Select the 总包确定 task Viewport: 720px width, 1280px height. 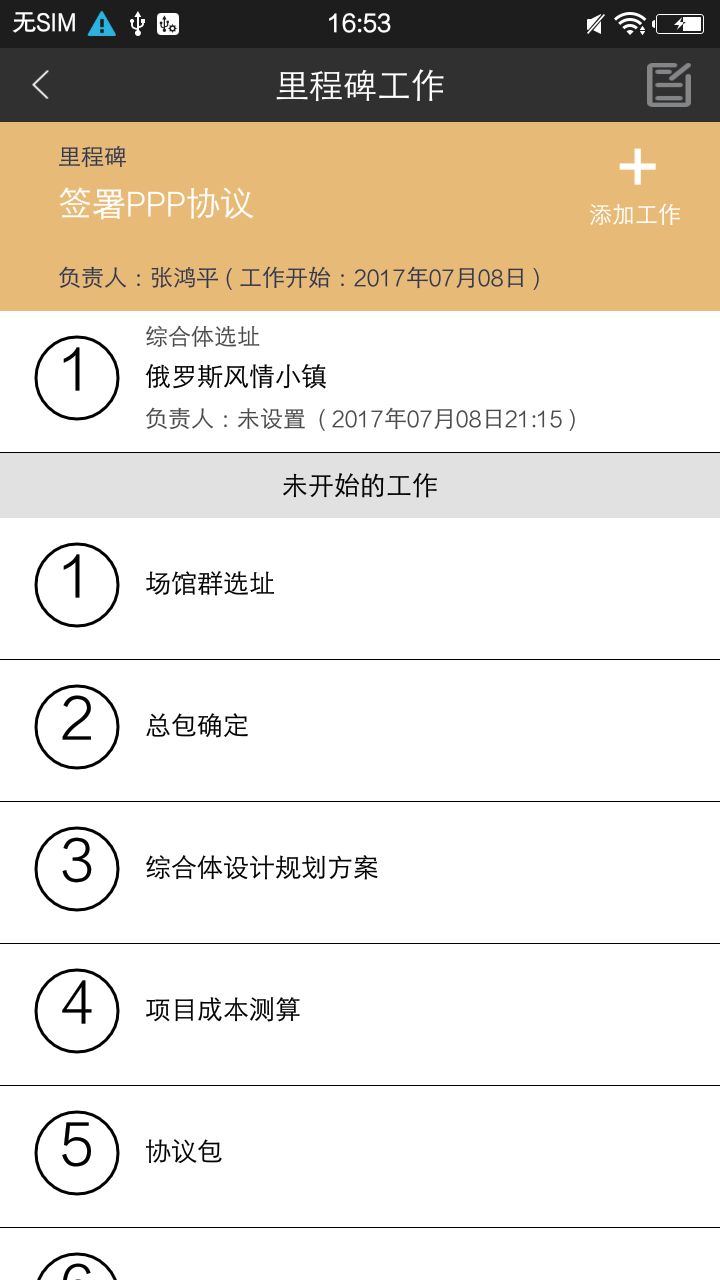click(360, 730)
